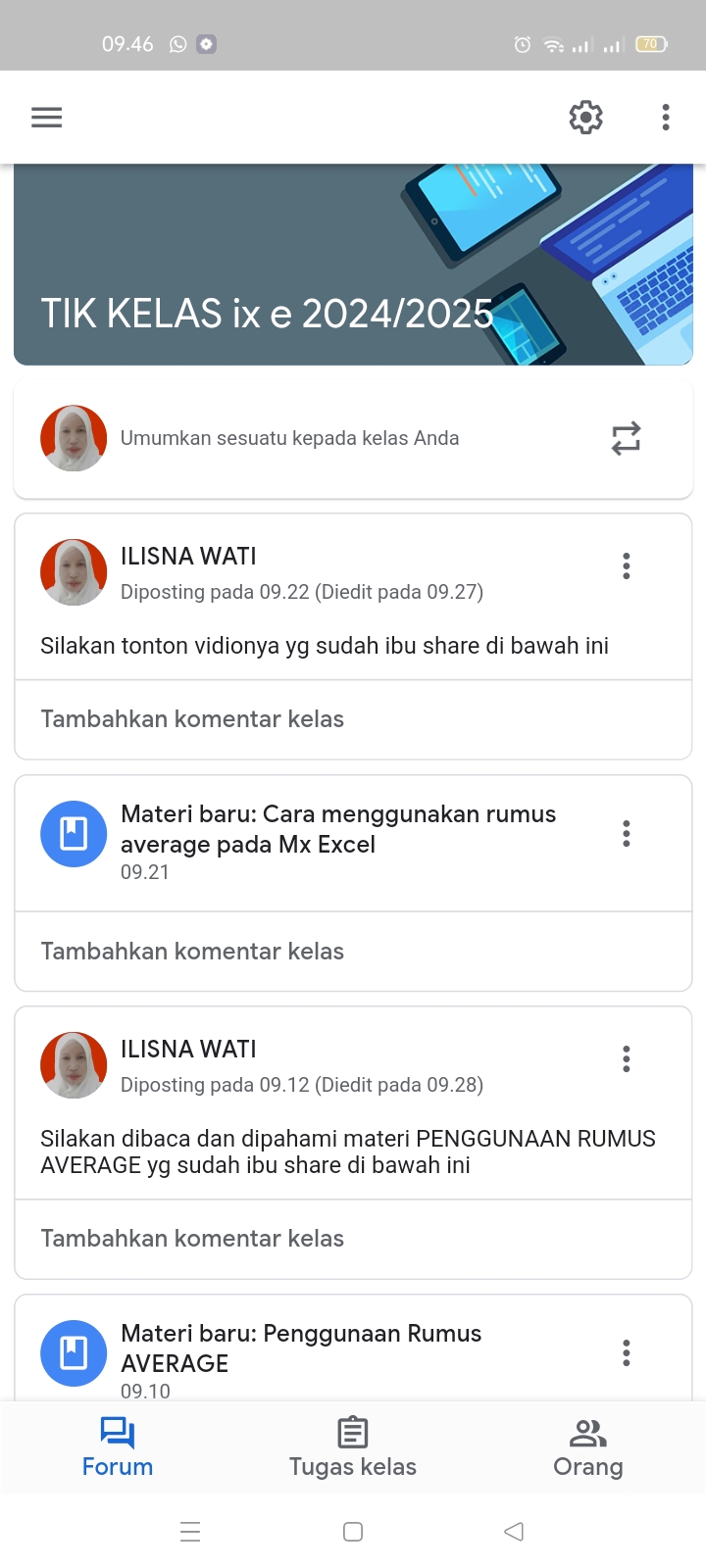Switch to the Forum tab
The image size is (706, 1568).
coord(118,1446)
